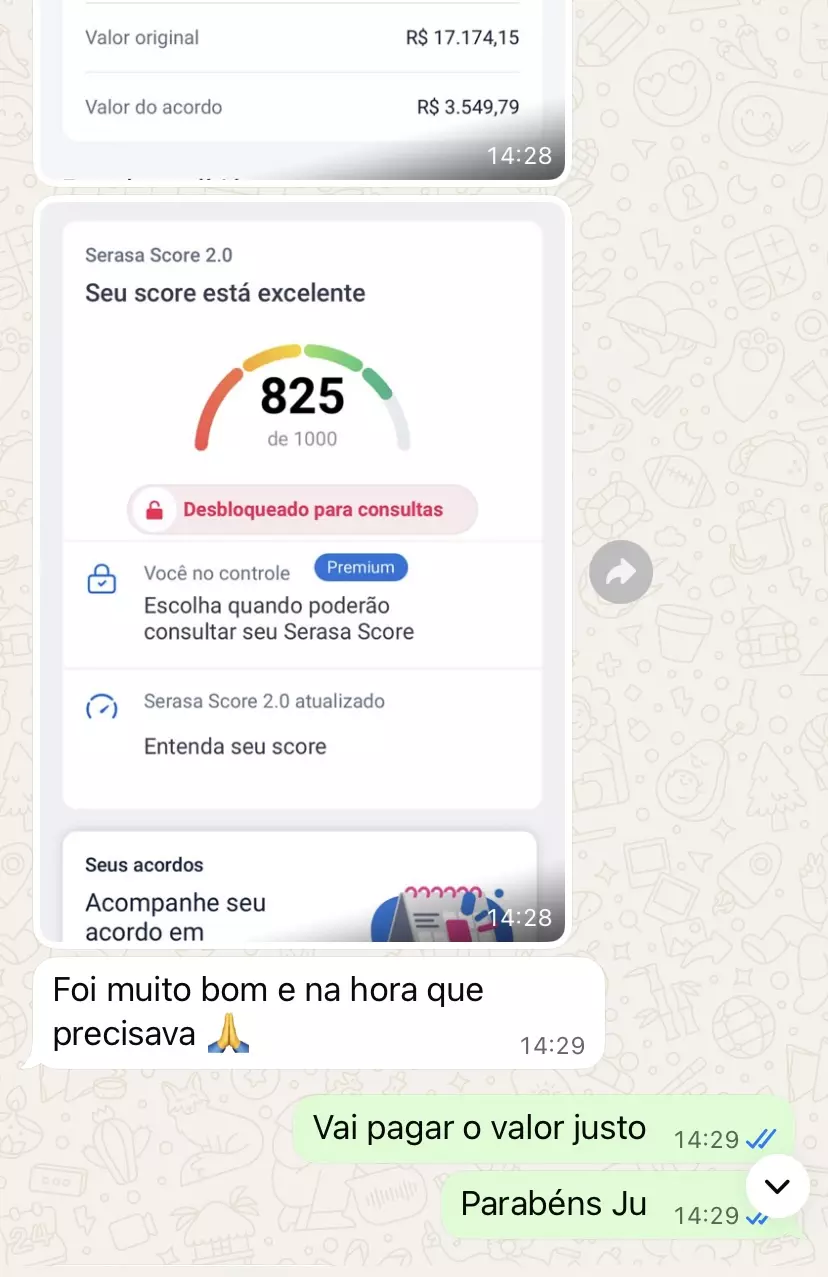
Task: Tap the chevron to scroll to latest messages
Action: click(777, 1187)
